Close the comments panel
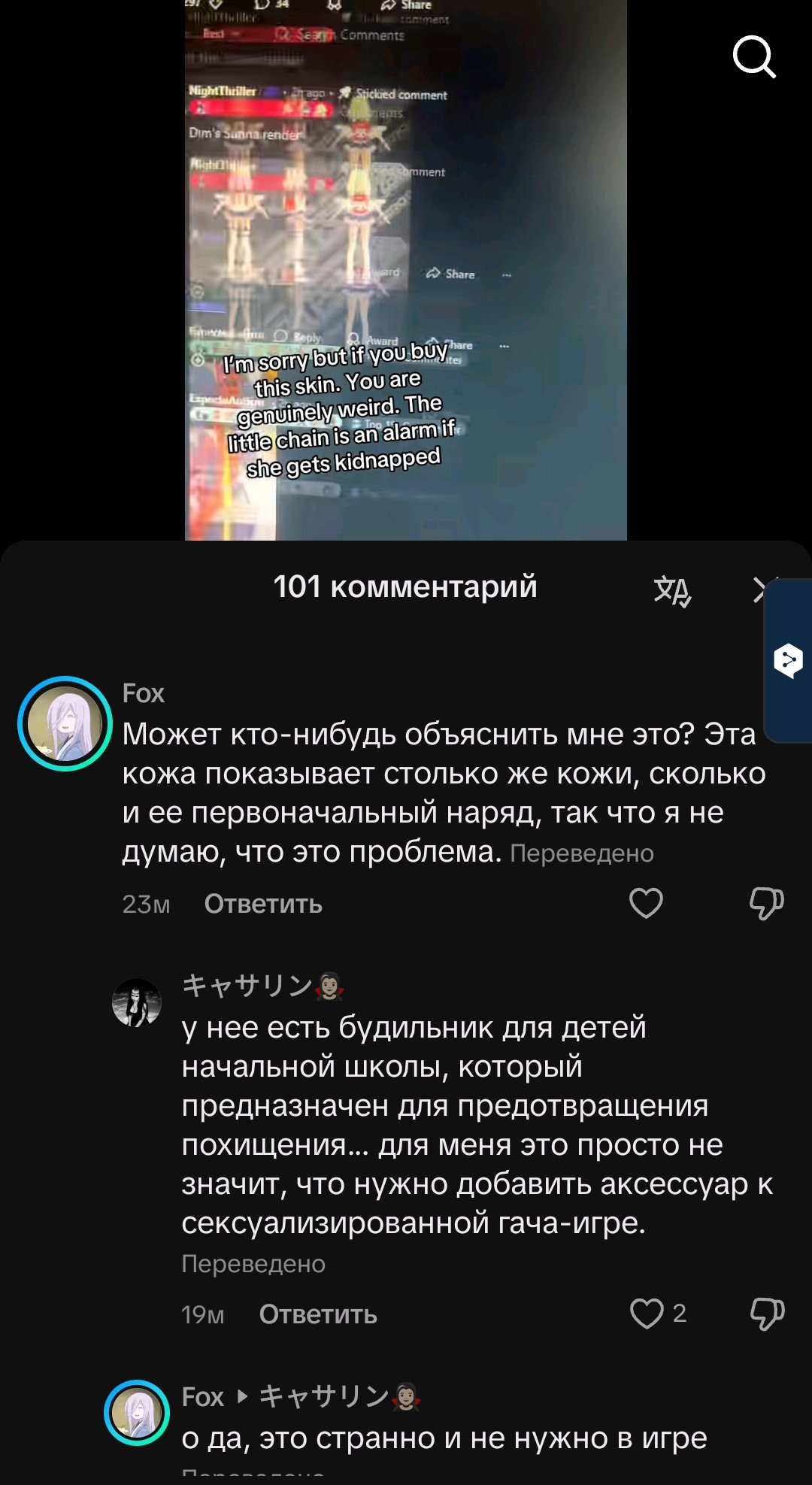 (x=759, y=590)
